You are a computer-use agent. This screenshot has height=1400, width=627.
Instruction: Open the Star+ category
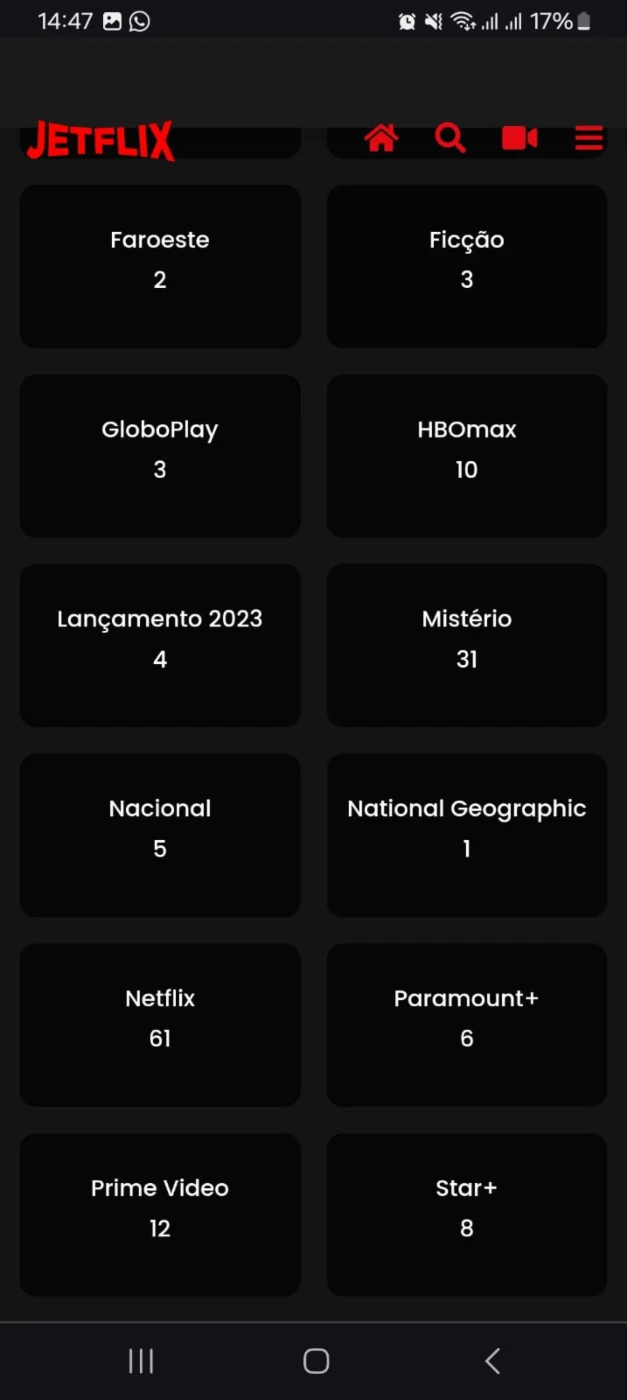[x=467, y=1214]
